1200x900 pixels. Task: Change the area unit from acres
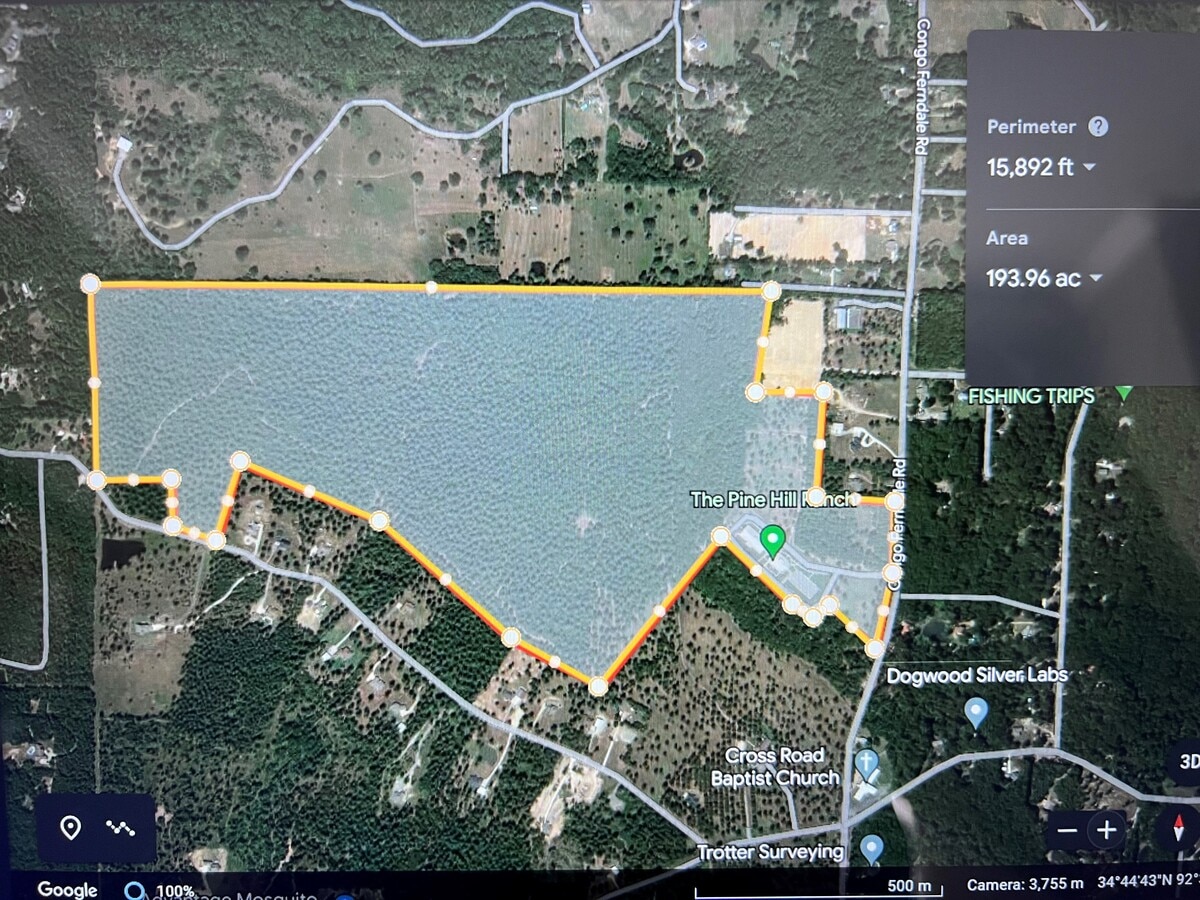[1095, 278]
